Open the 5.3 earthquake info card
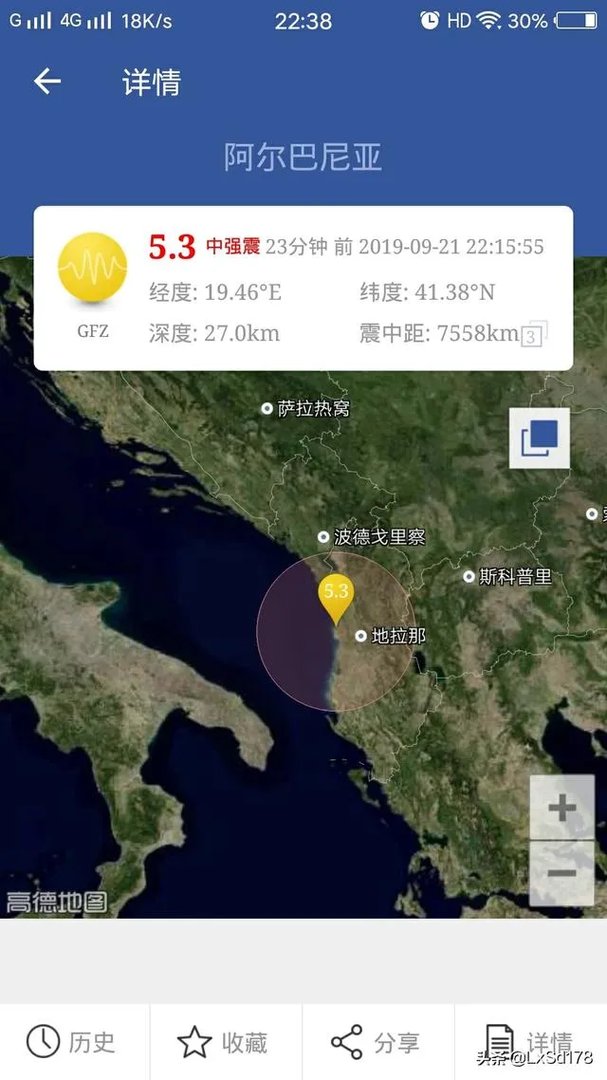Screen dimensions: 607x1080 tap(303, 289)
